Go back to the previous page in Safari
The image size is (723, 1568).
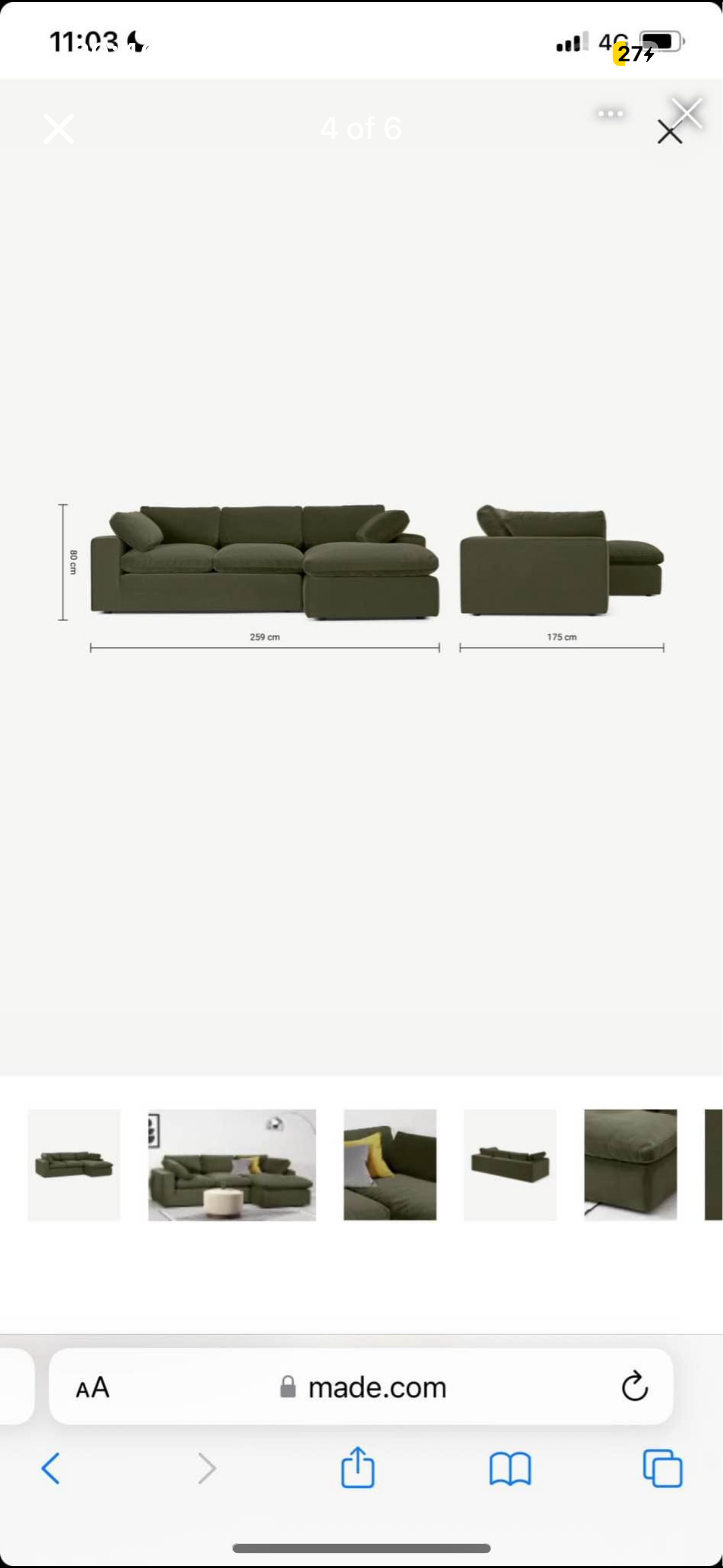[x=51, y=1468]
